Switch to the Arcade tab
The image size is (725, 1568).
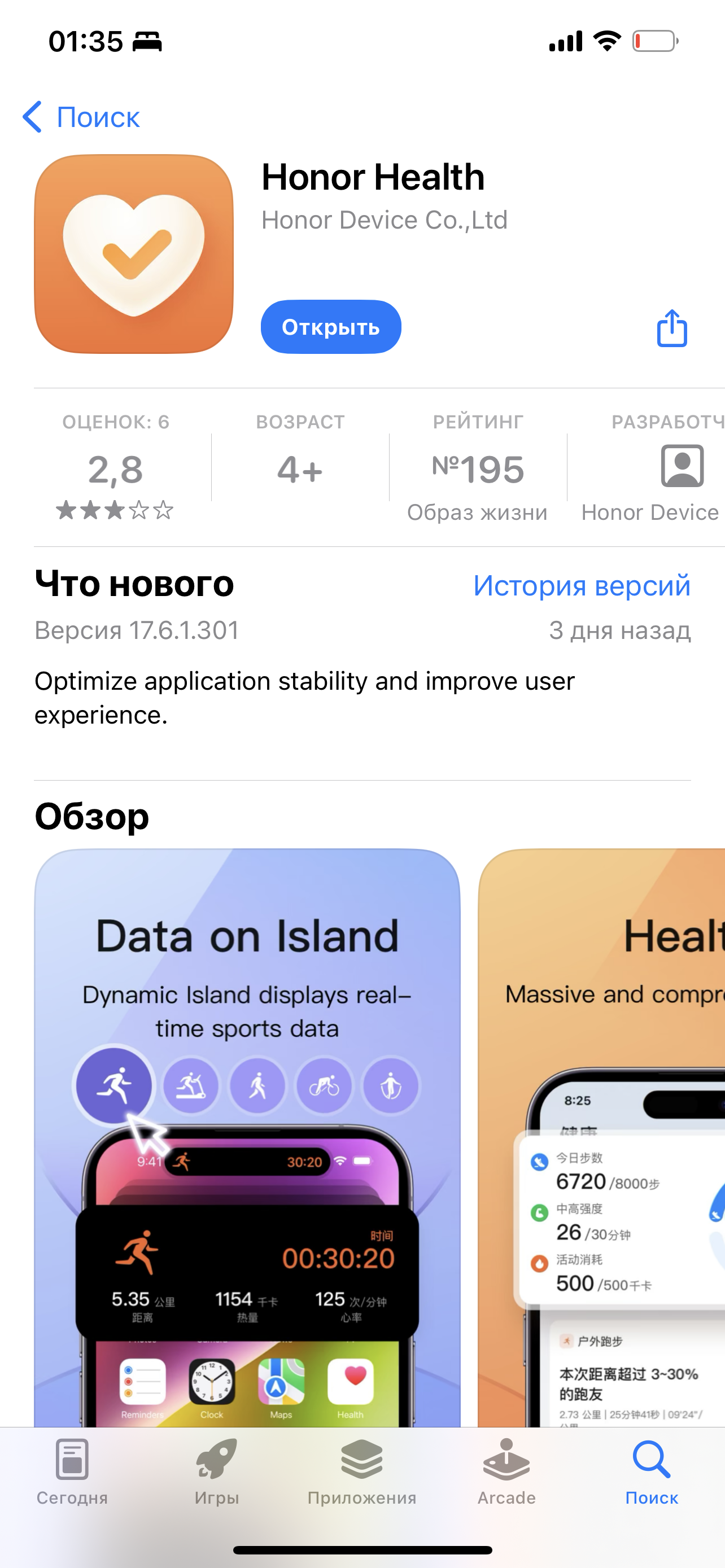(506, 1472)
